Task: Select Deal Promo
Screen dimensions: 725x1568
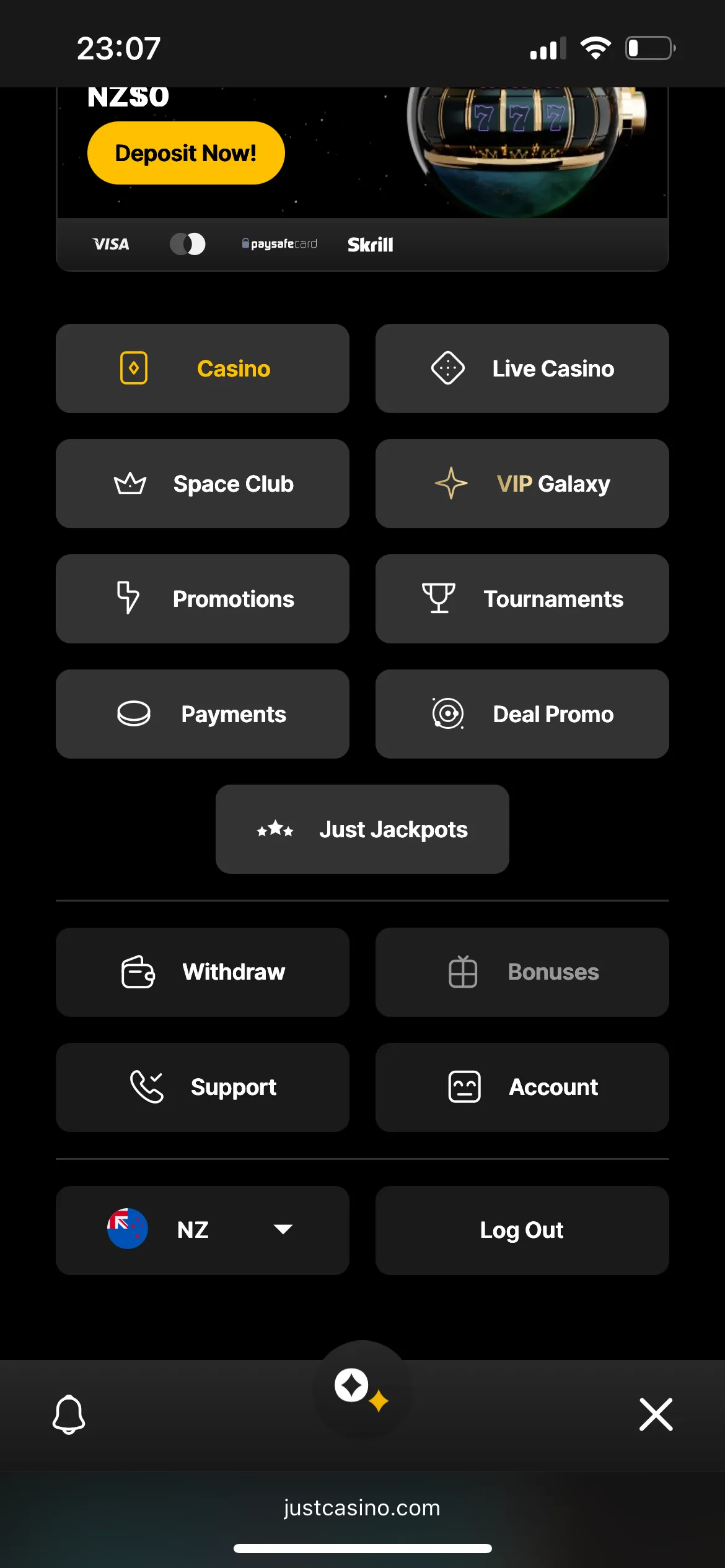Action: point(522,714)
